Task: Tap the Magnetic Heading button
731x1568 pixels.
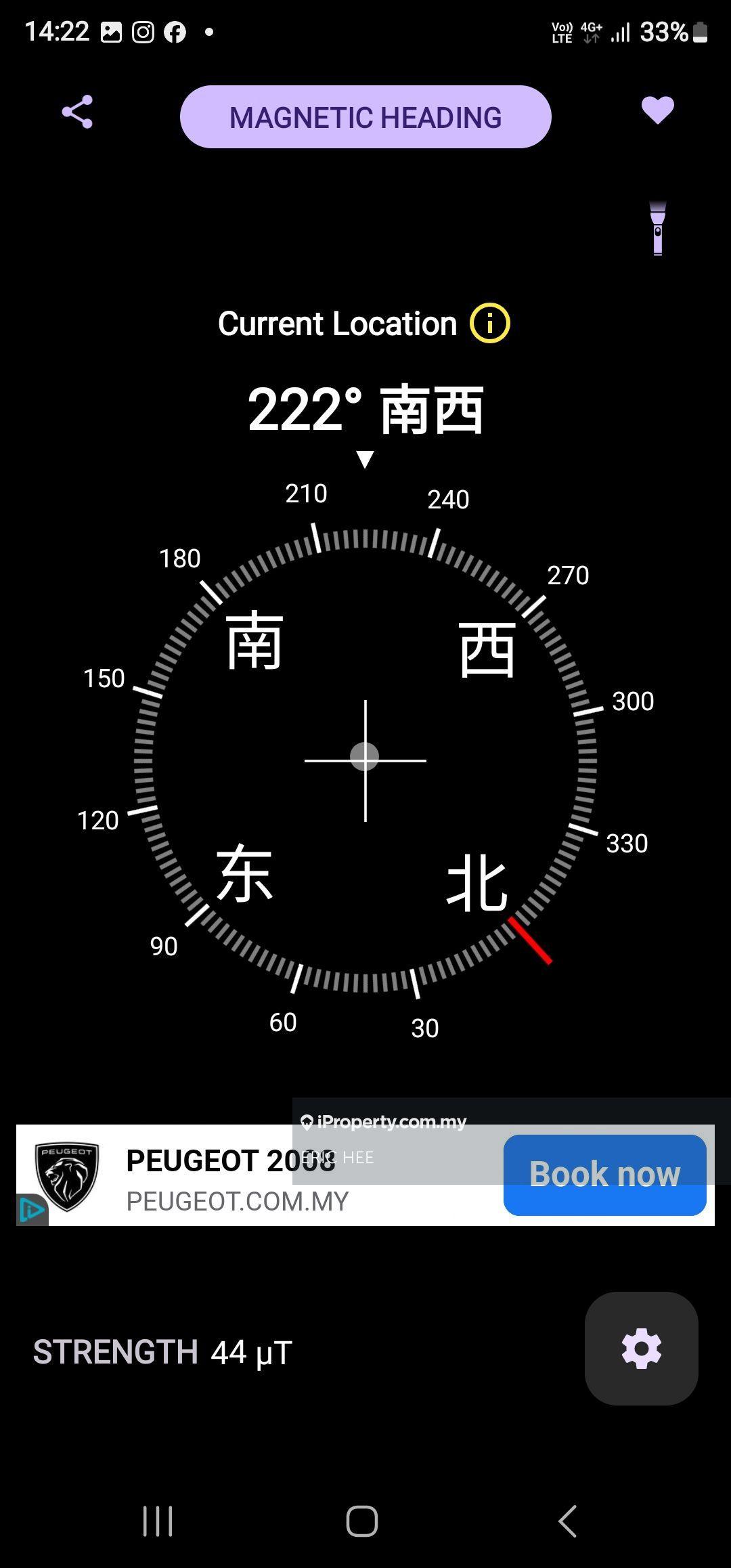Action: tap(365, 117)
